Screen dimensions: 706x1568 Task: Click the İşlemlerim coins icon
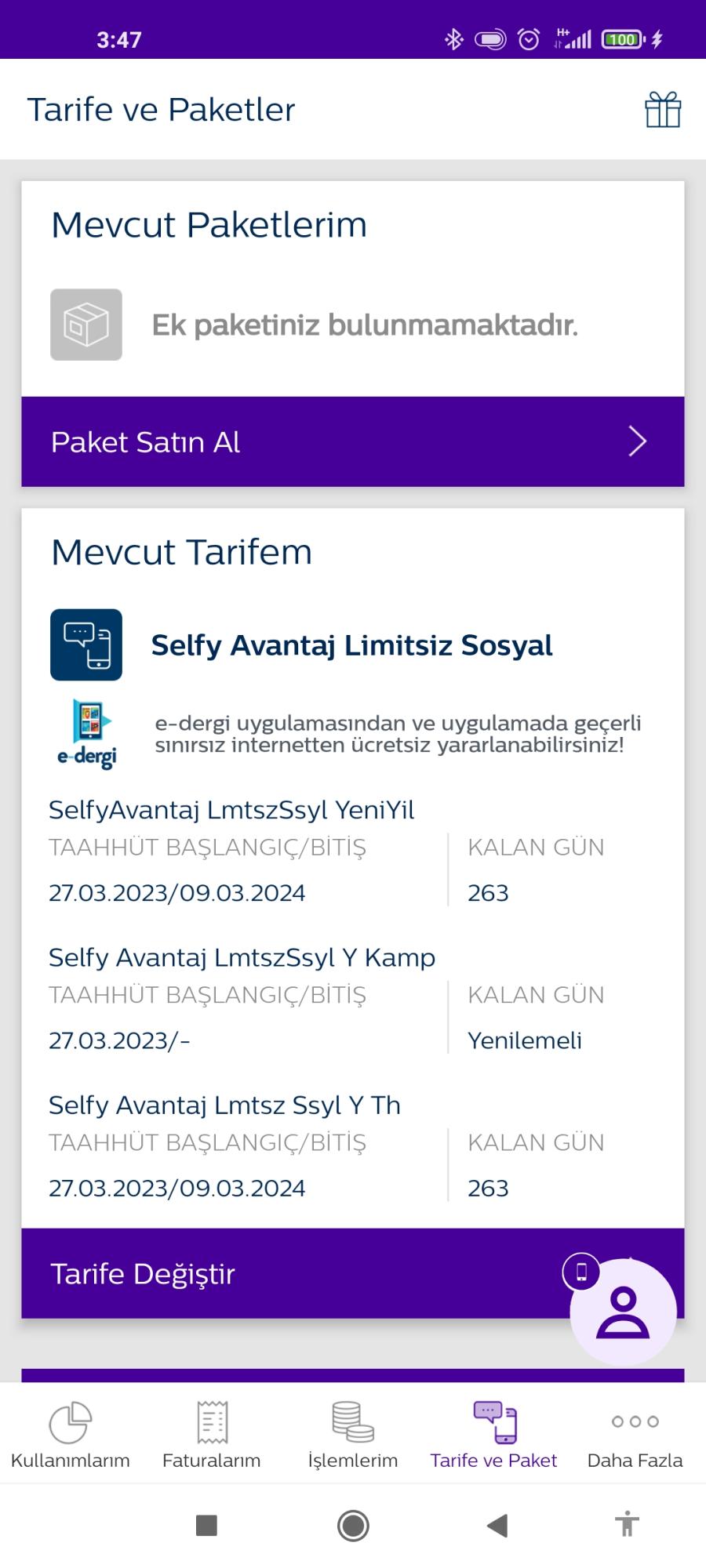click(x=352, y=1421)
